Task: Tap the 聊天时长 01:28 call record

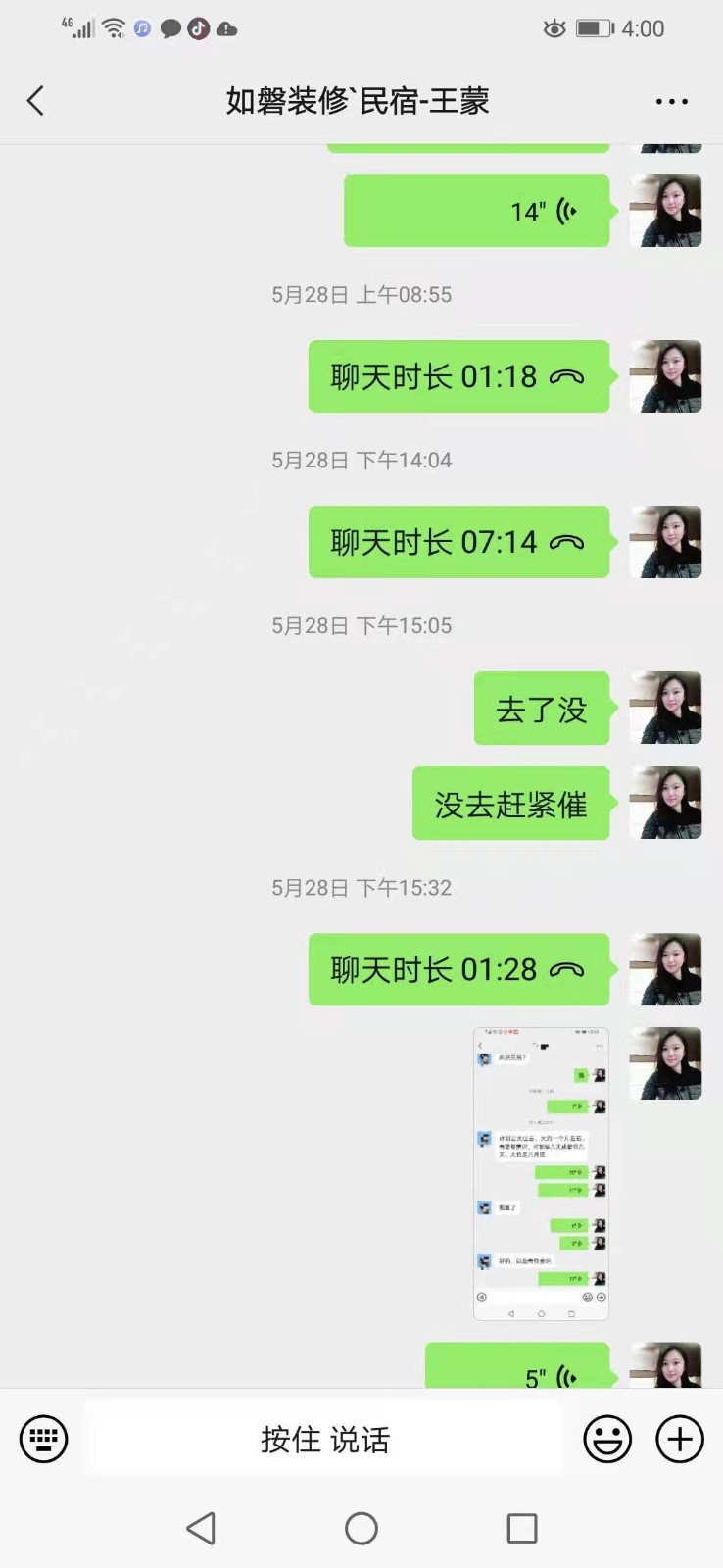Action: pos(458,970)
